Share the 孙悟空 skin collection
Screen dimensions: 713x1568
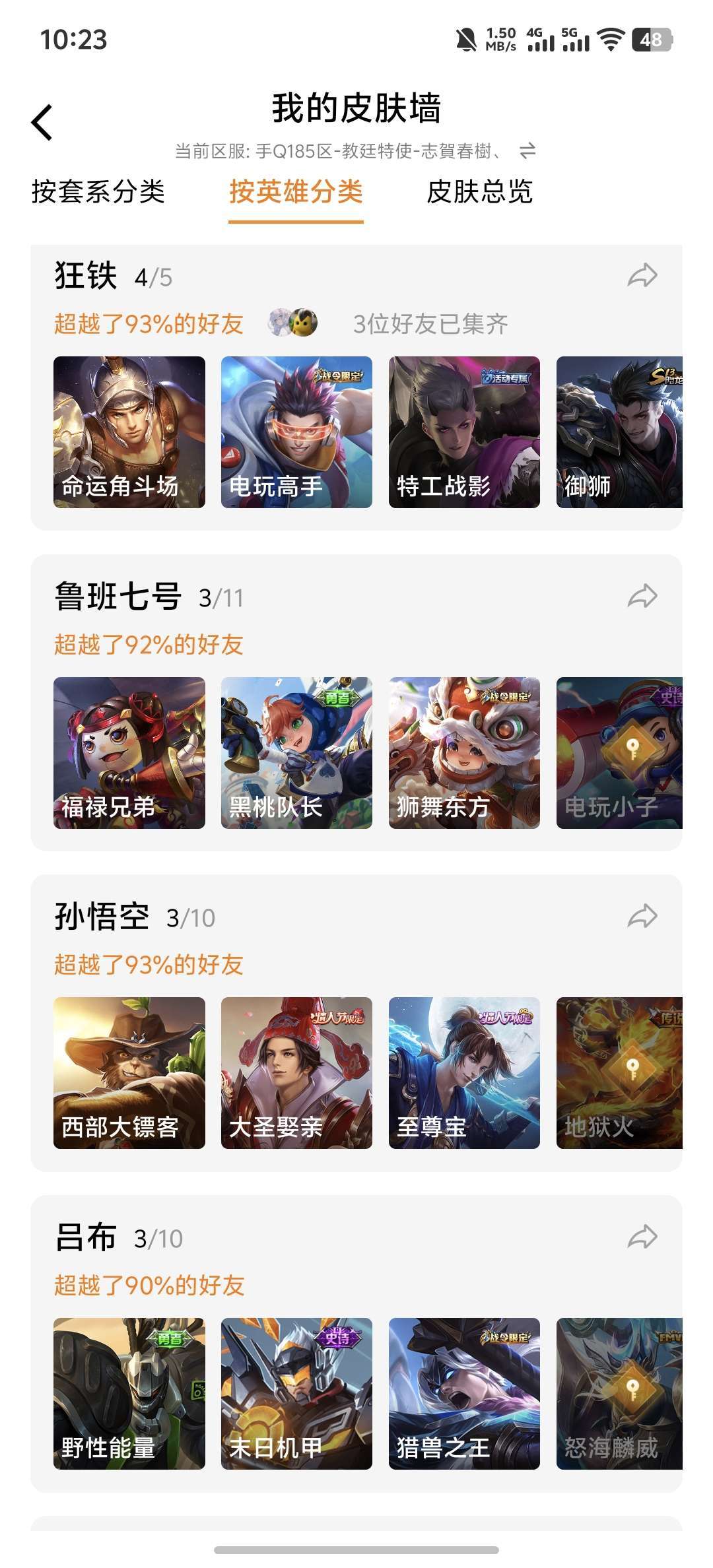pyautogui.click(x=642, y=917)
